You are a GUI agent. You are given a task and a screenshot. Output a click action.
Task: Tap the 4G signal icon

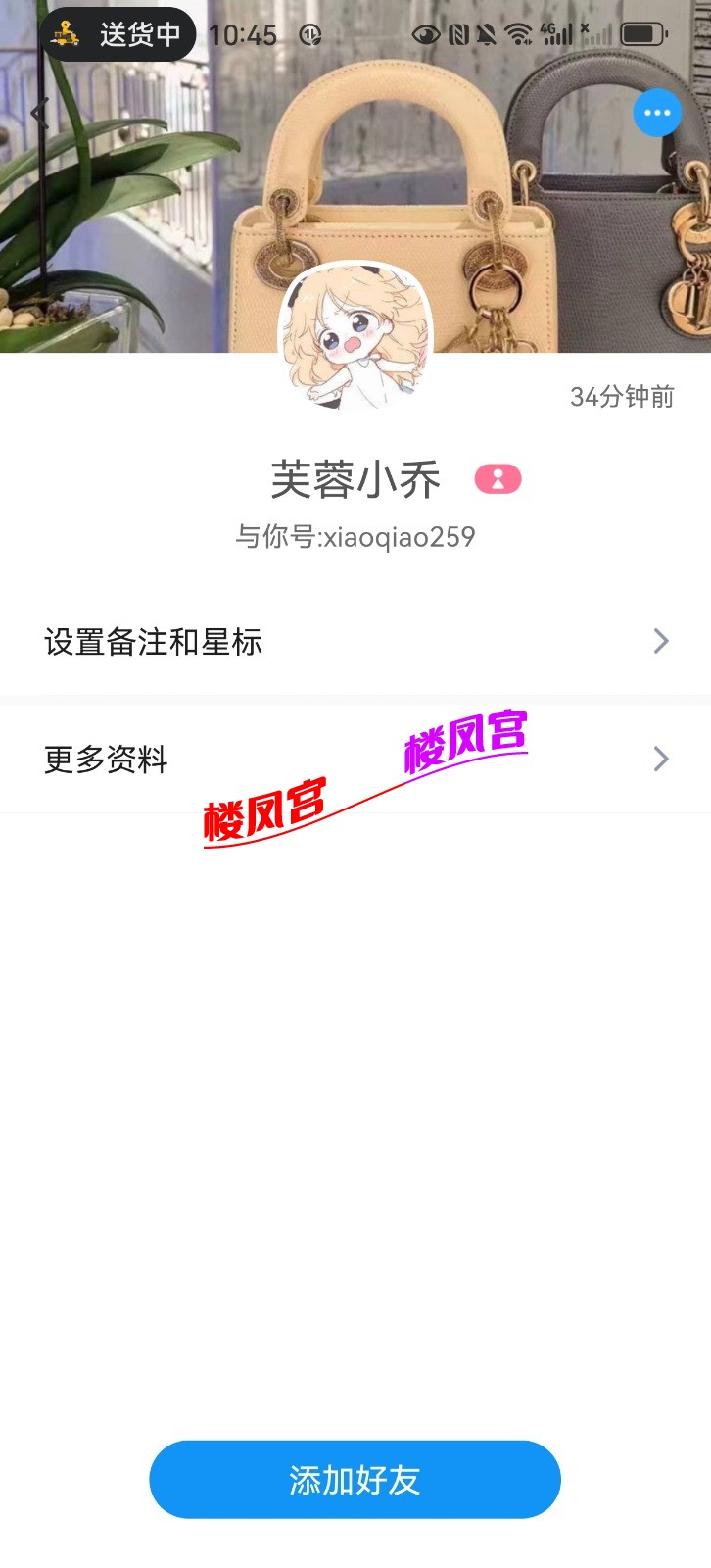tap(555, 33)
